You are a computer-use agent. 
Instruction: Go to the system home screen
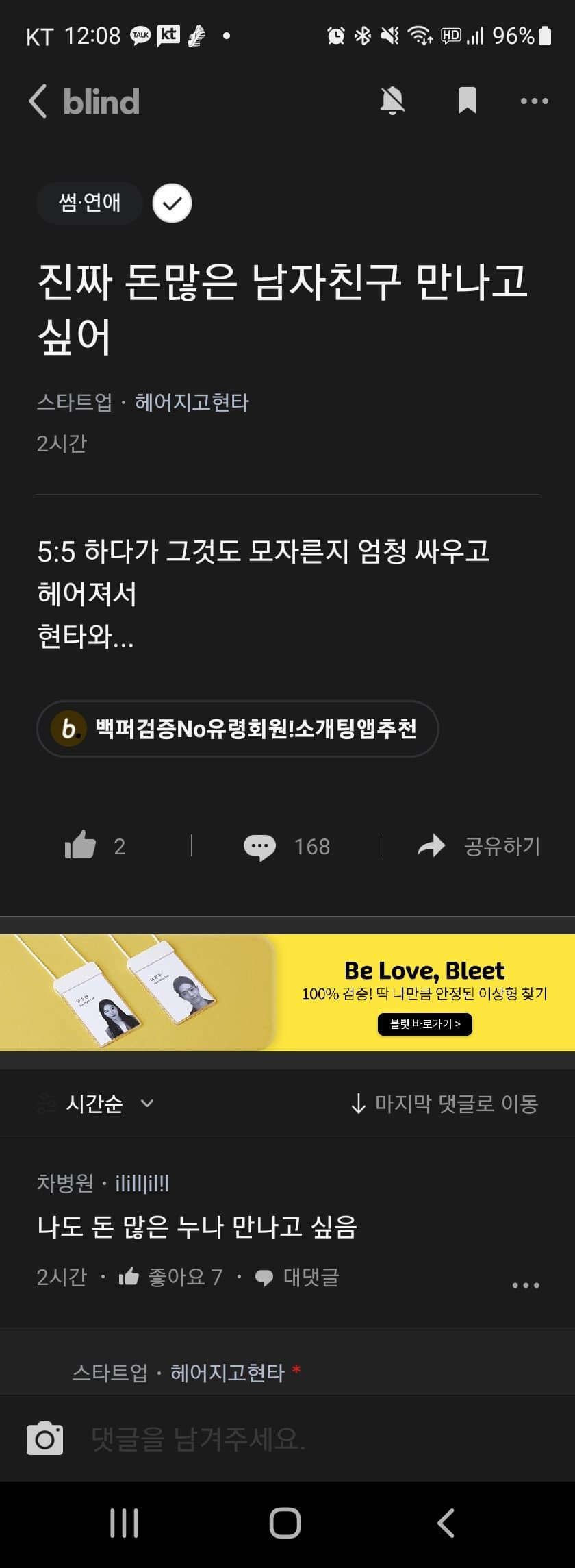pyautogui.click(x=285, y=1524)
